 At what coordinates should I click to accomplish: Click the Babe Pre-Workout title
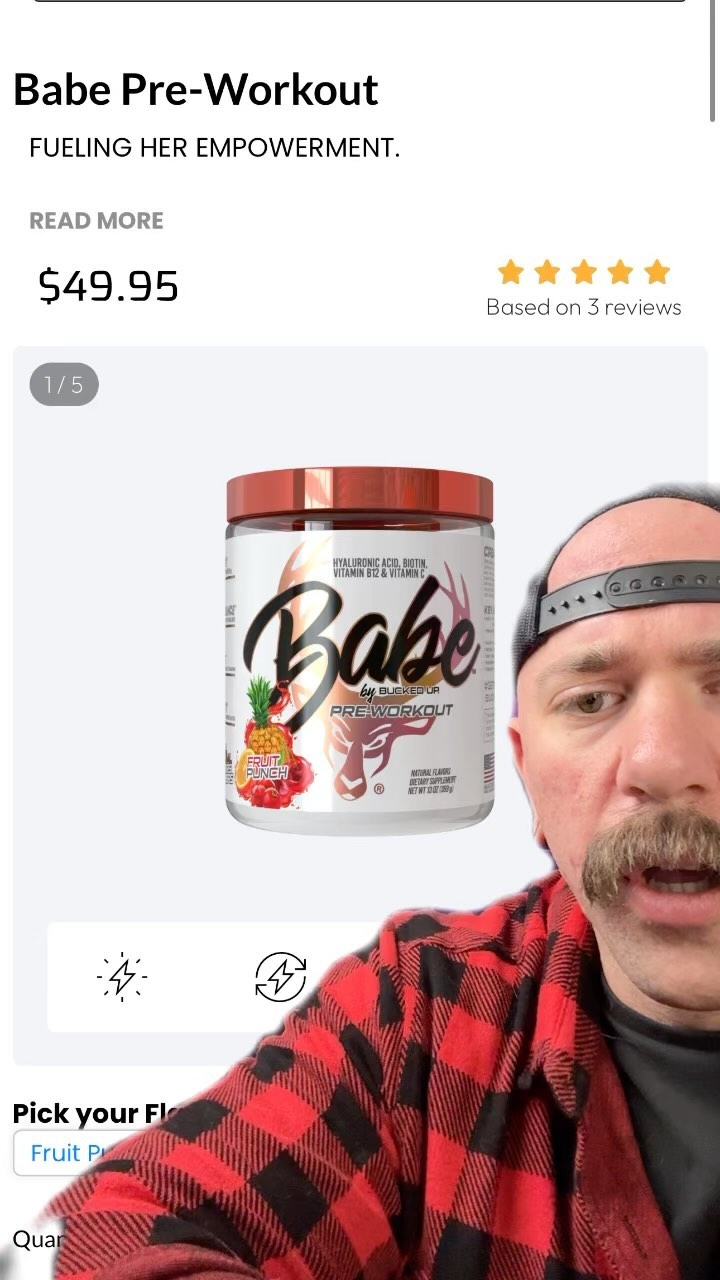pyautogui.click(x=196, y=89)
